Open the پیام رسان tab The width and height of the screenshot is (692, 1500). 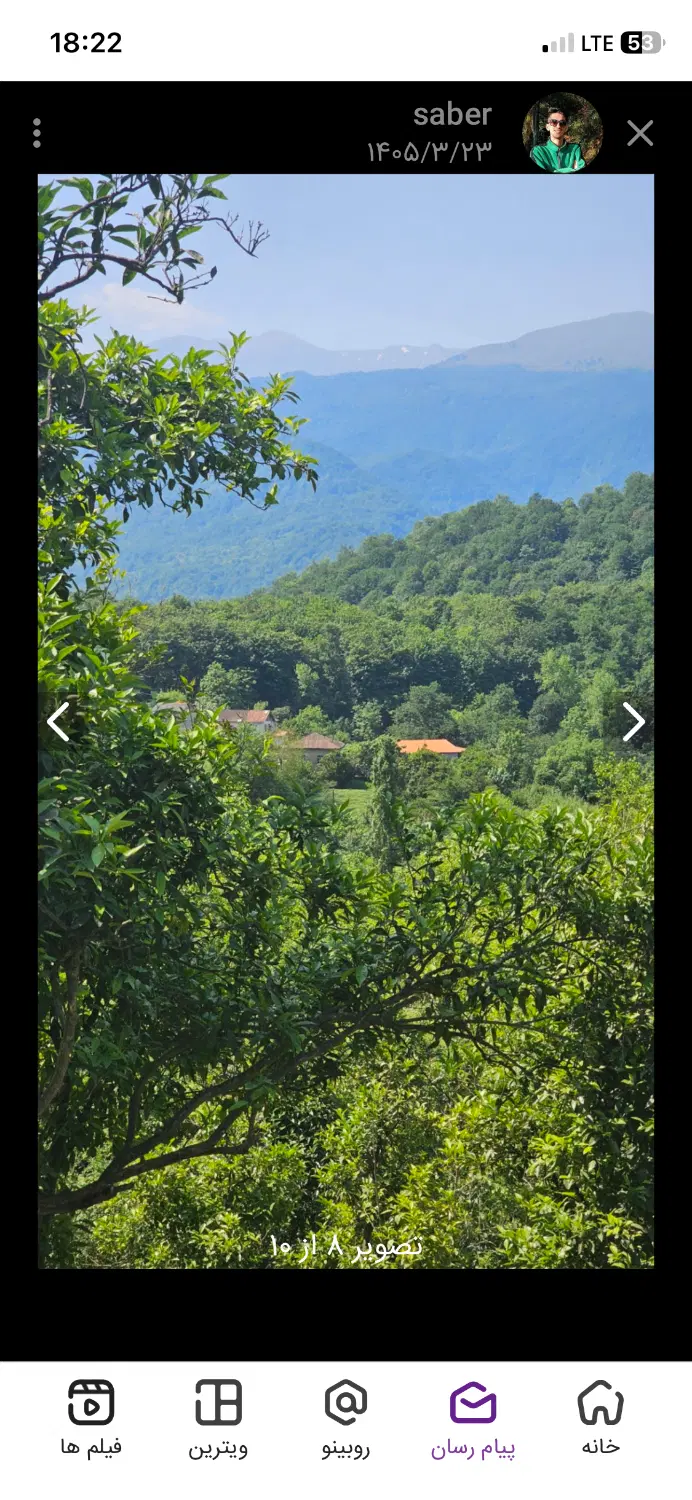click(x=473, y=1418)
